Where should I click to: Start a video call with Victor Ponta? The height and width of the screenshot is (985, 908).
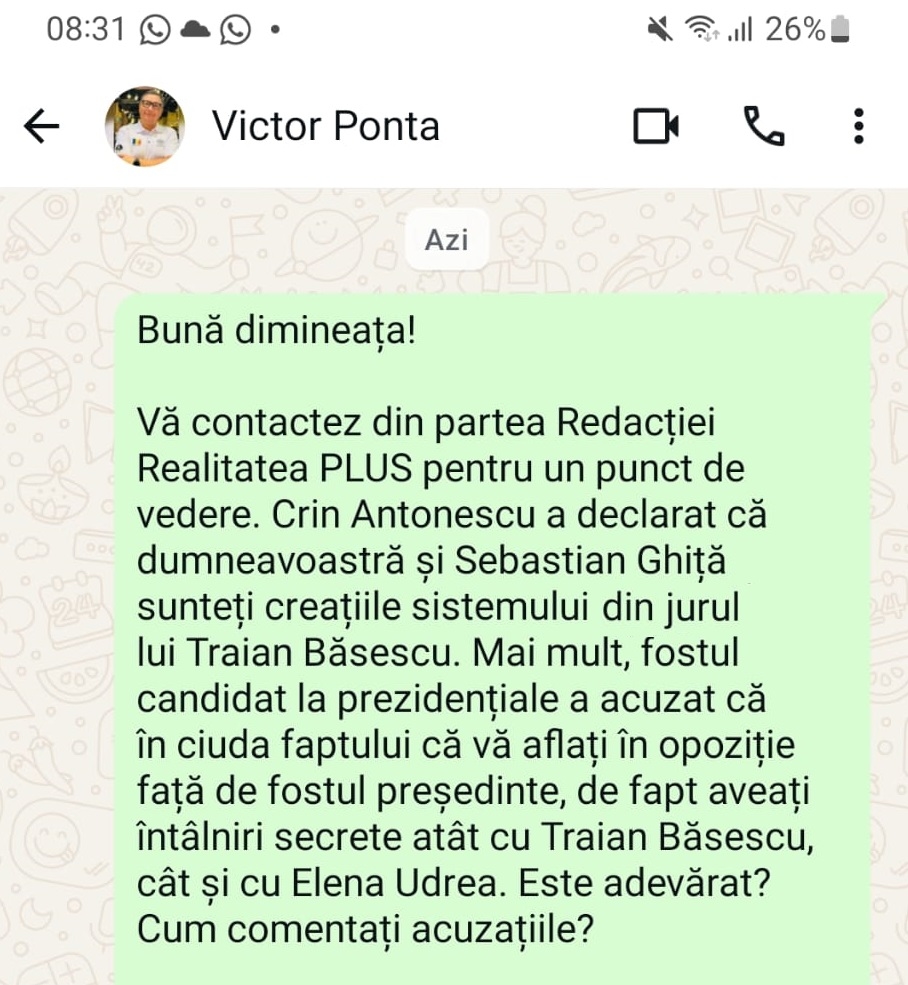(x=657, y=126)
